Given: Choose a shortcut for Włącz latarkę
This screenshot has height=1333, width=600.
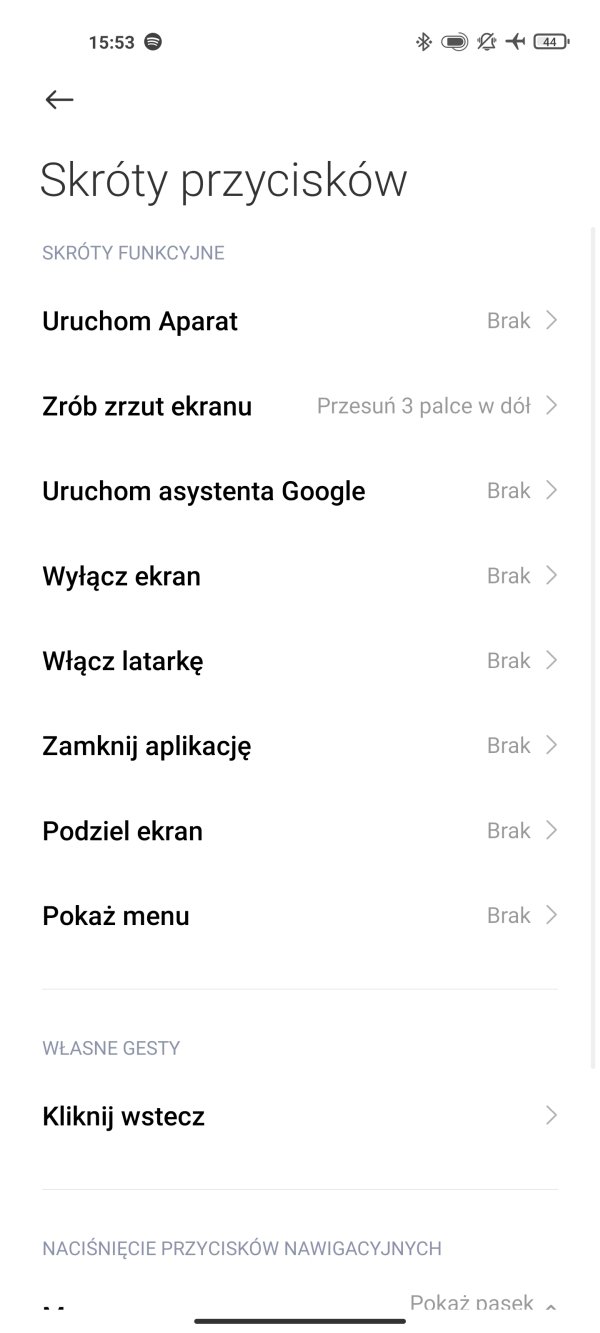Looking at the screenshot, I should 300,661.
